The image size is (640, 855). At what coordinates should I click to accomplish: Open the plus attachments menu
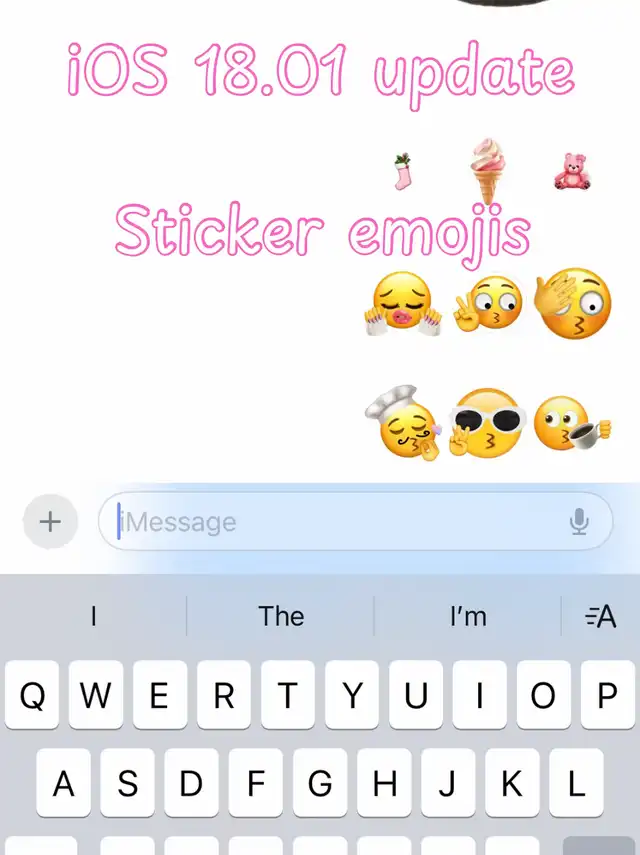50,521
